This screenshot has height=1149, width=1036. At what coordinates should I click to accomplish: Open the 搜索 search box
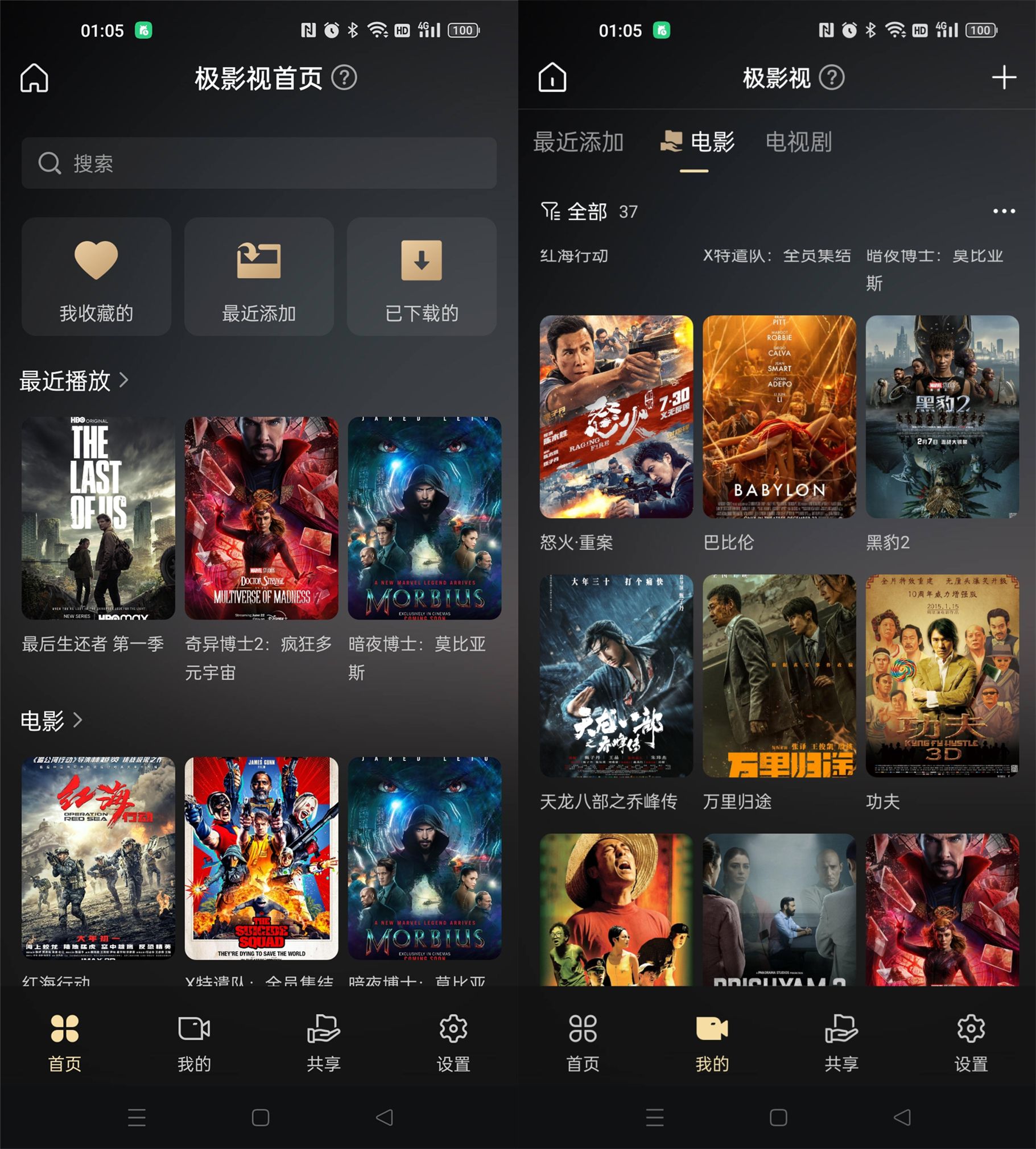click(259, 163)
